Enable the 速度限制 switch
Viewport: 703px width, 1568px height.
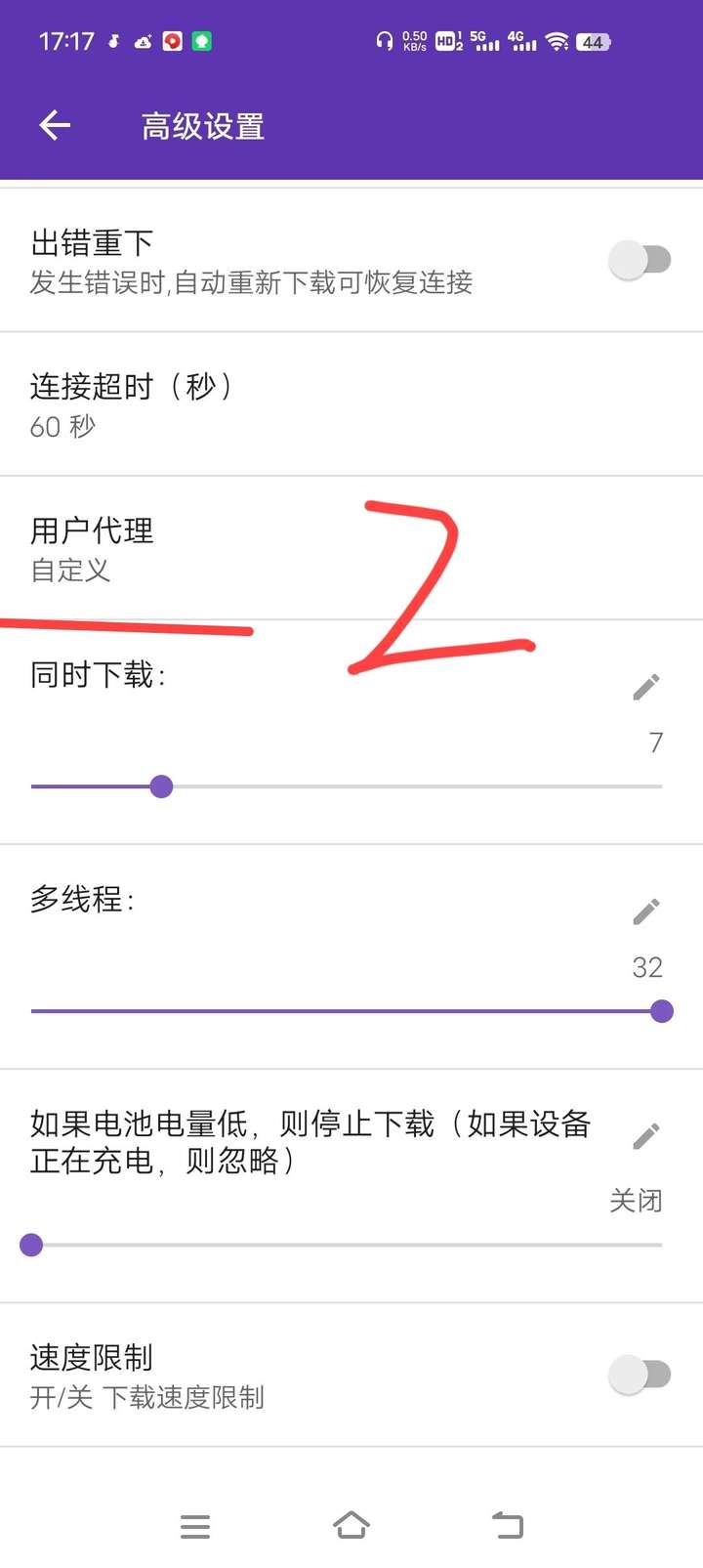coord(640,1376)
